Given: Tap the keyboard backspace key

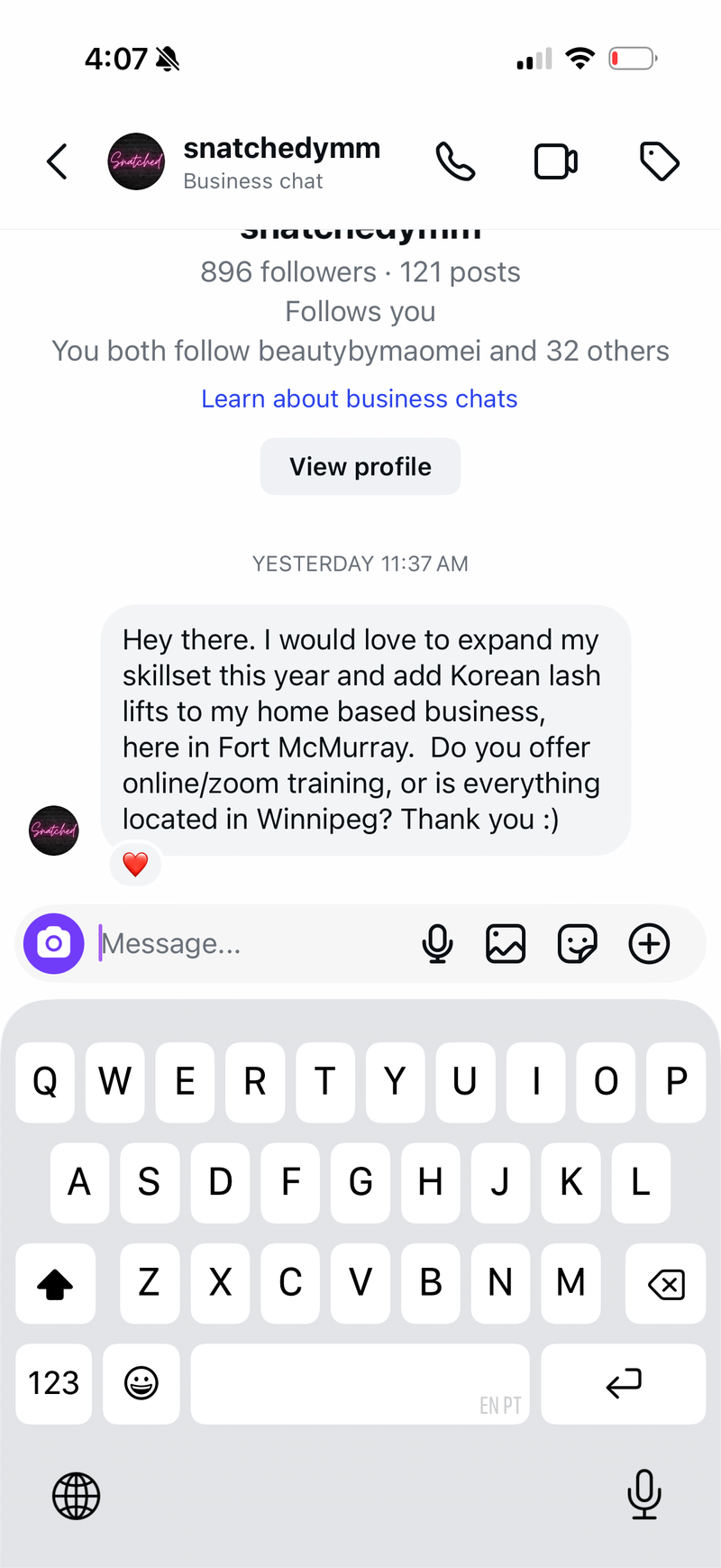Looking at the screenshot, I should pyautogui.click(x=666, y=1284).
